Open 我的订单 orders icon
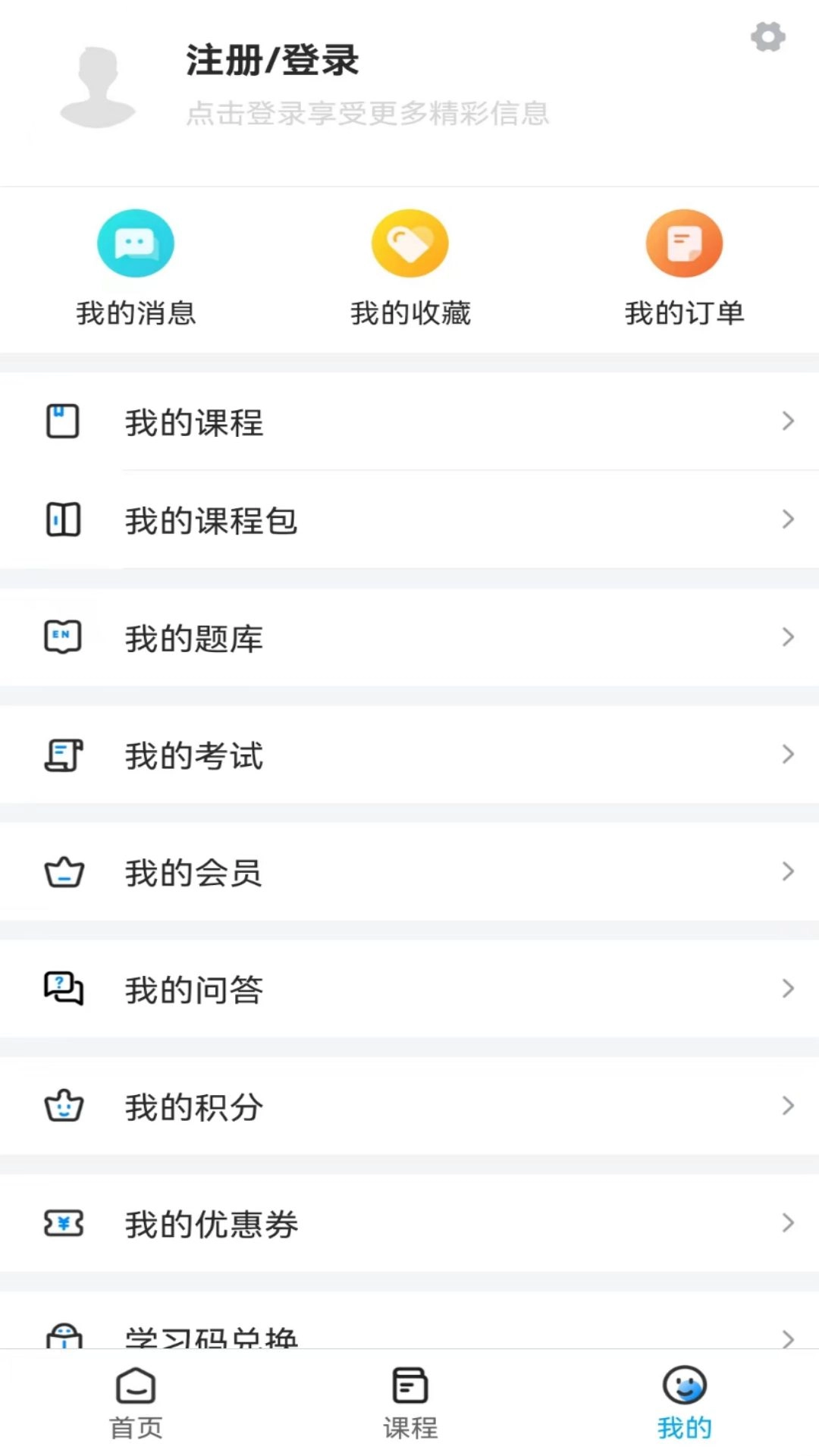 pyautogui.click(x=683, y=243)
